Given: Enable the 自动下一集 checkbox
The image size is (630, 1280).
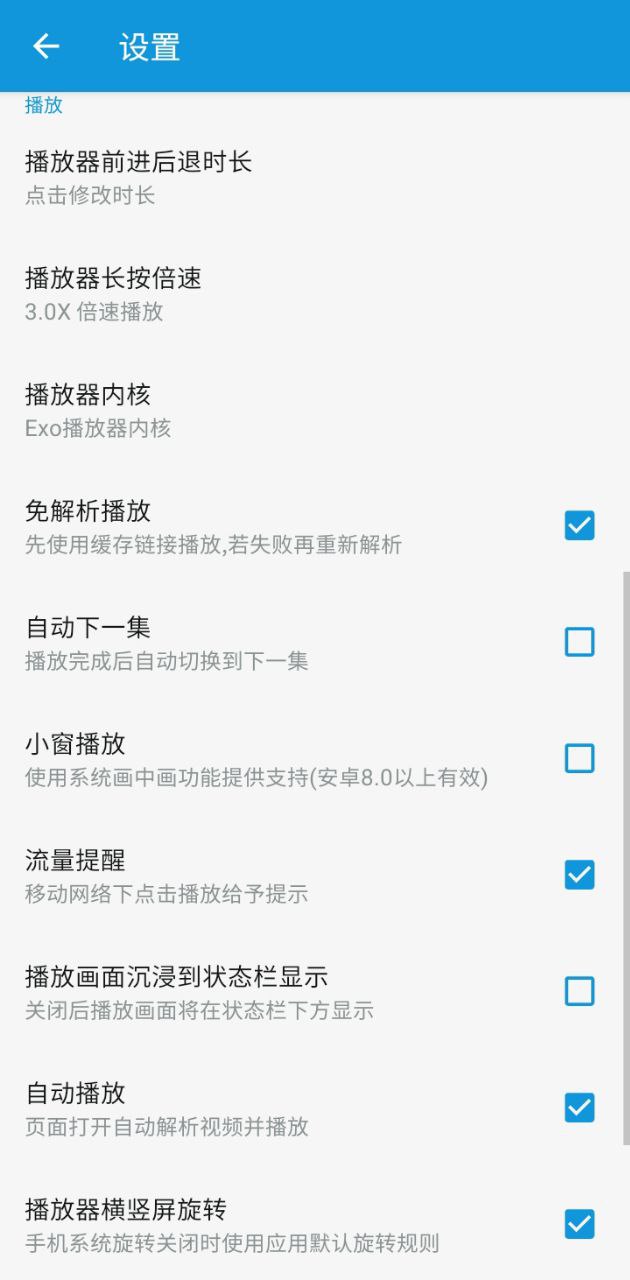Looking at the screenshot, I should pyautogui.click(x=580, y=642).
